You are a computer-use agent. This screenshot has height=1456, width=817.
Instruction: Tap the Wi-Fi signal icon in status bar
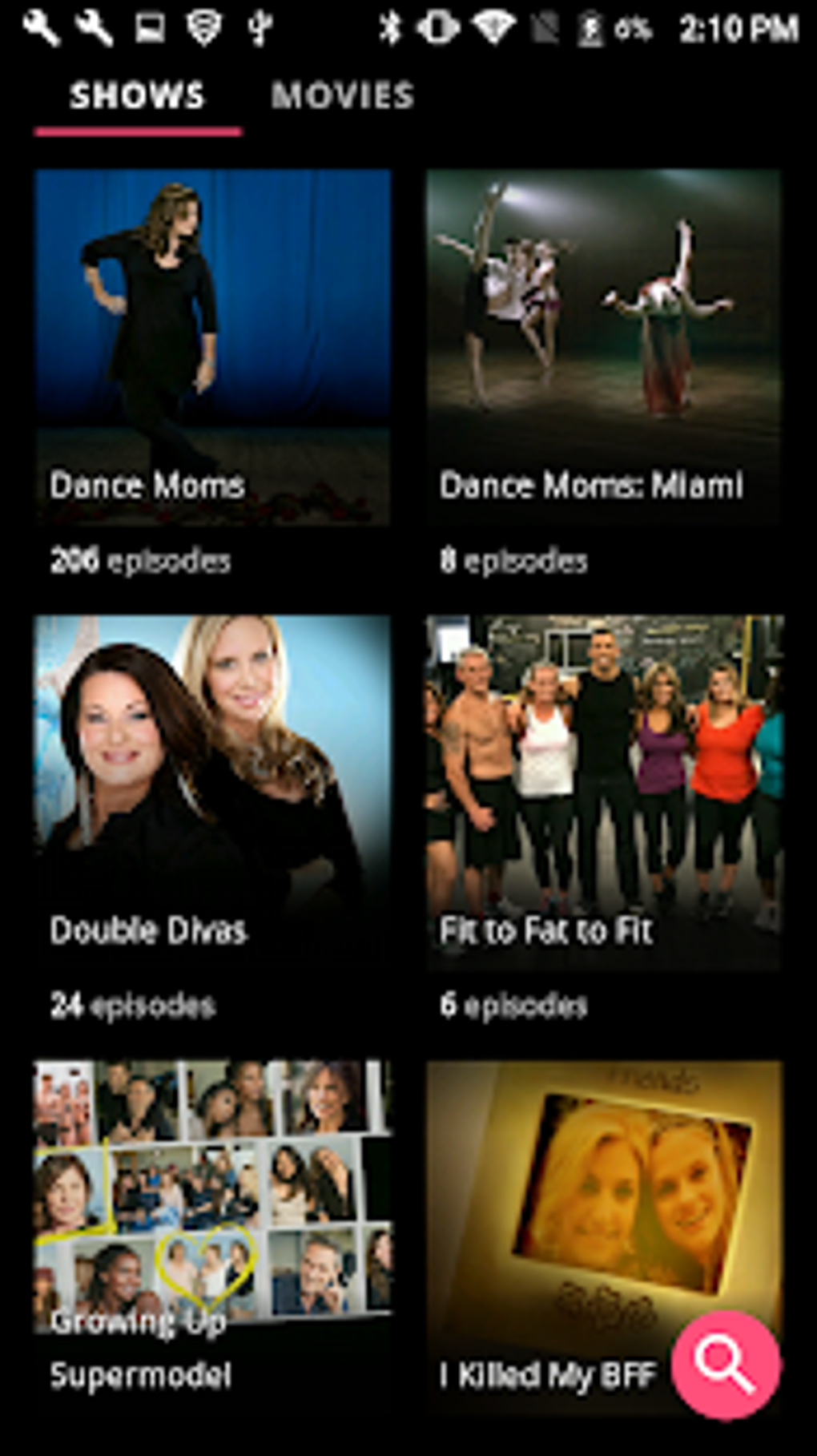pyautogui.click(x=493, y=27)
